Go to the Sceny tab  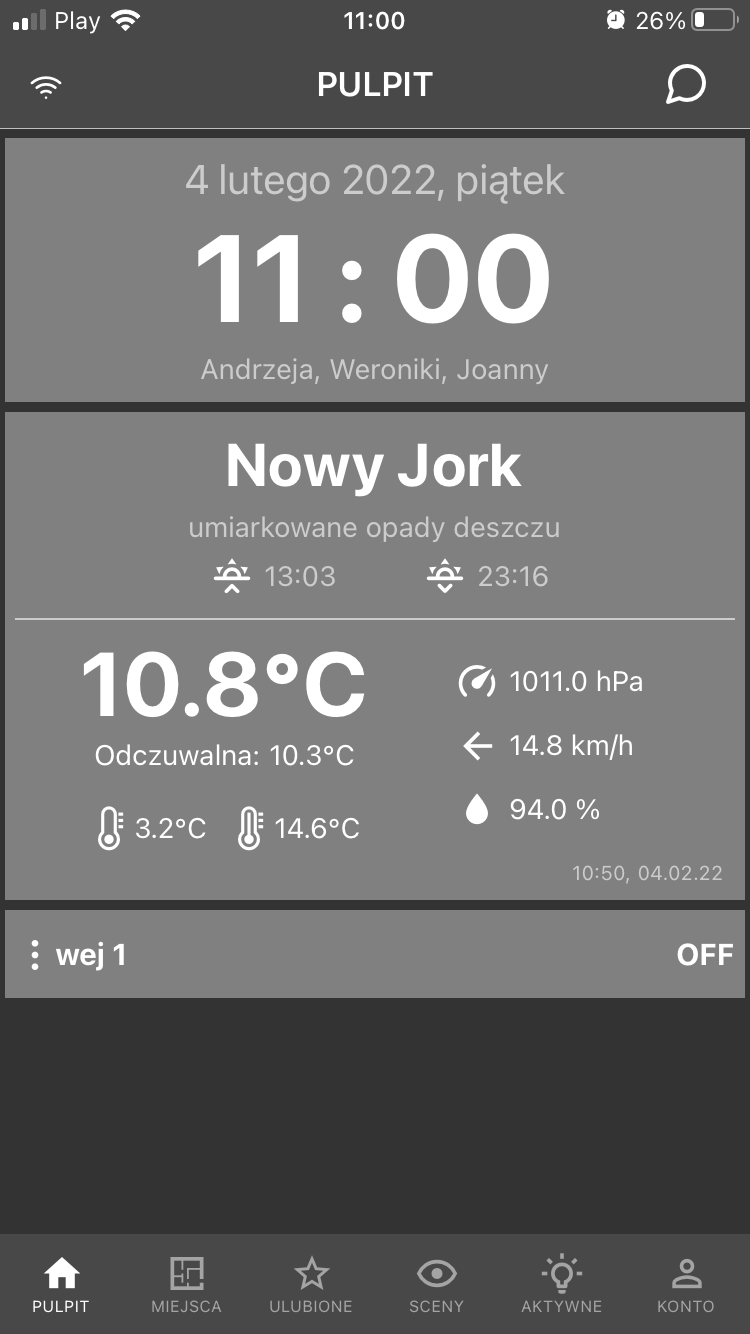pos(436,1285)
